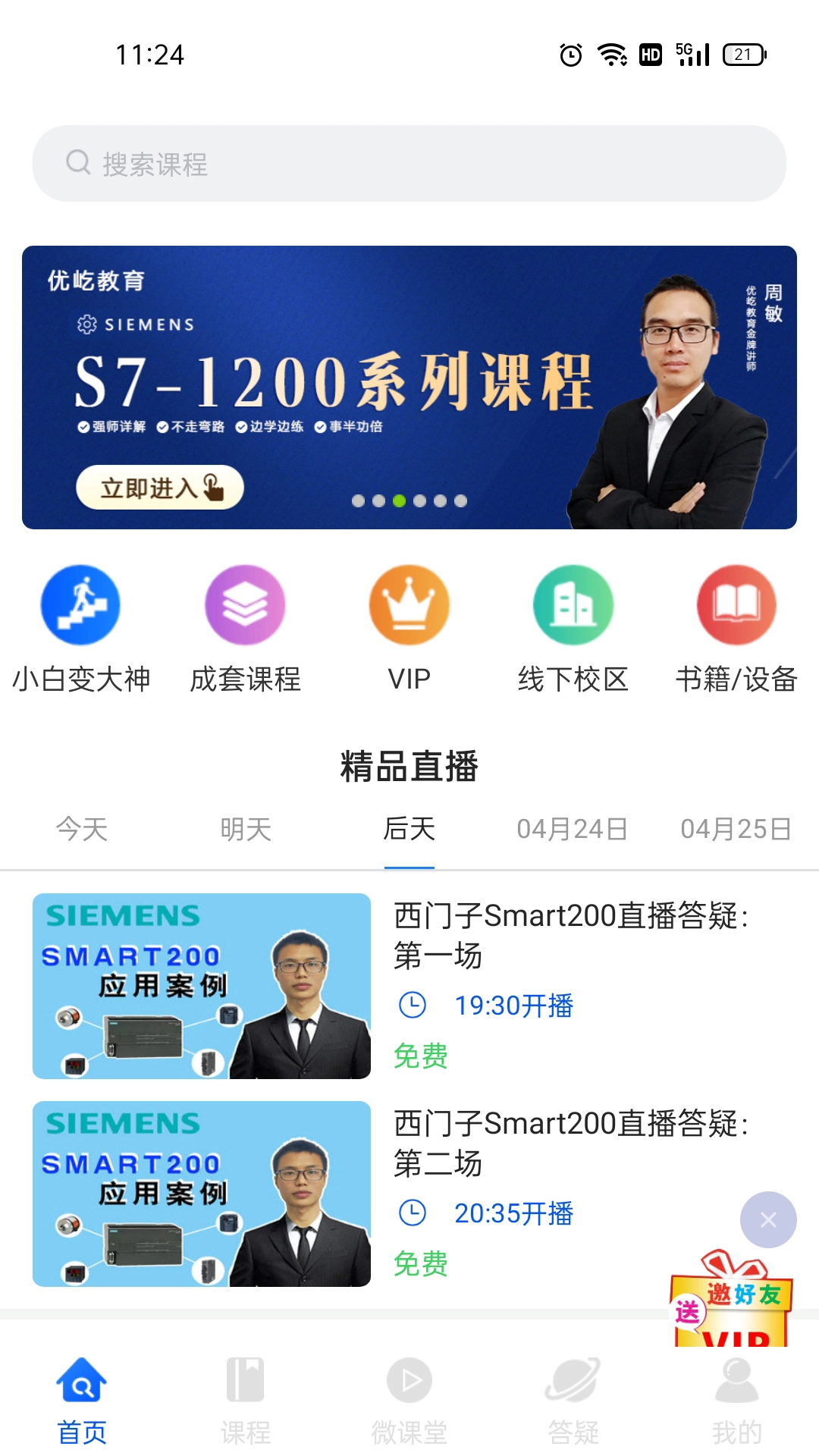Tap the third green carousel position dot
This screenshot has height=1456, width=819.
[397, 499]
